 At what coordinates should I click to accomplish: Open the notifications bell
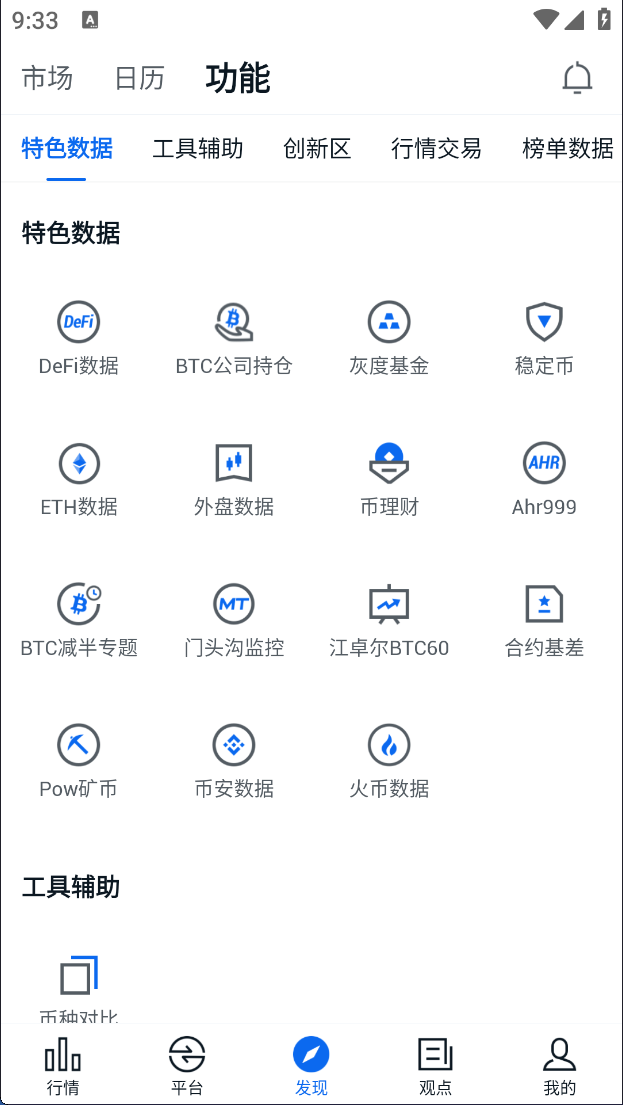577,78
